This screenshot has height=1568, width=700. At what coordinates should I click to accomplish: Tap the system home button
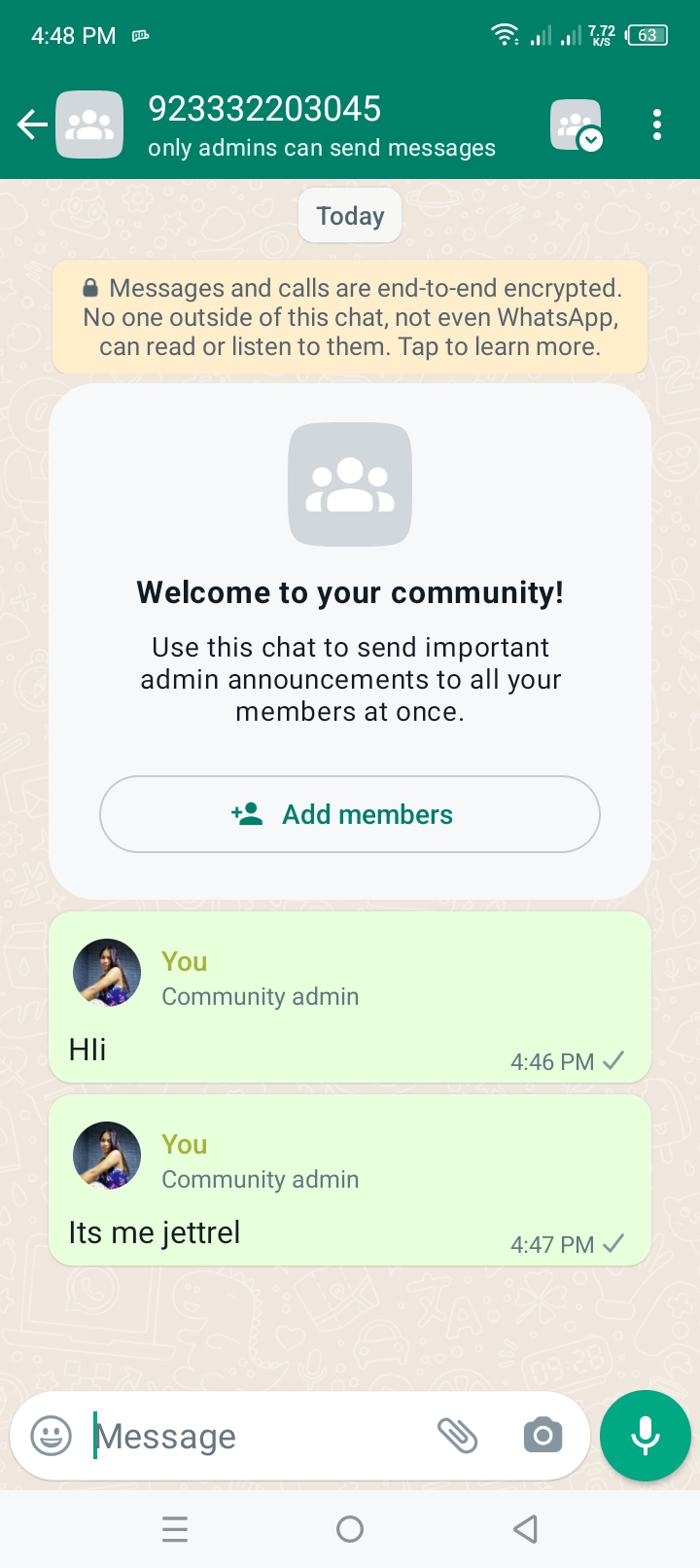[350, 1529]
